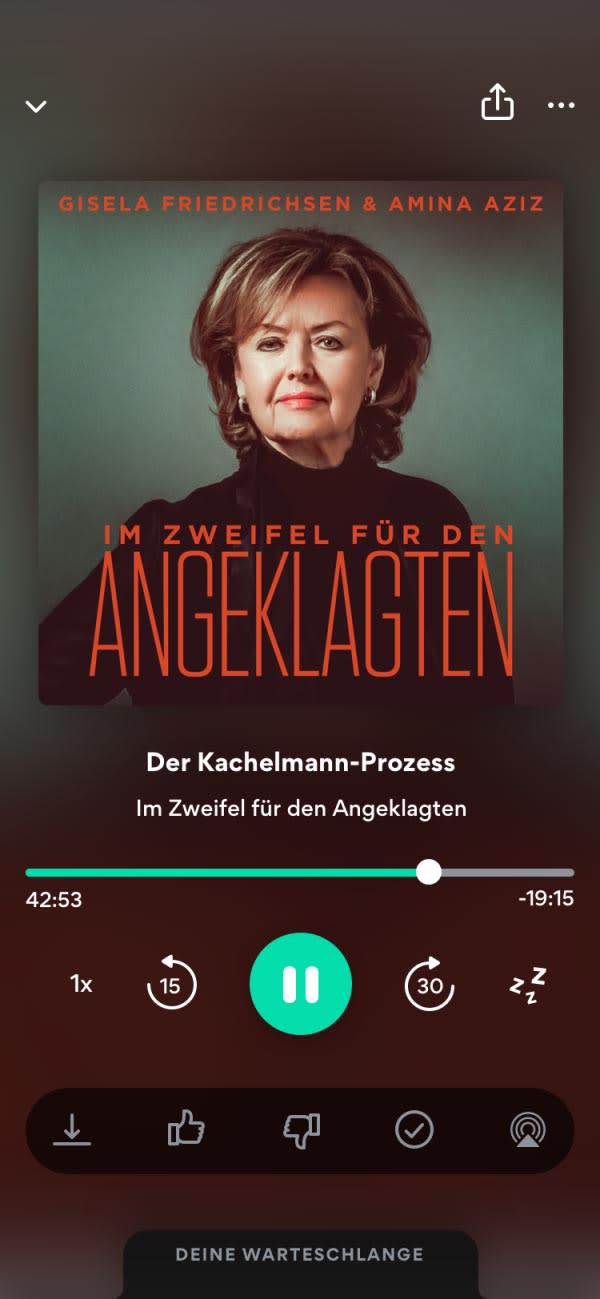Change the 1x playback speed
This screenshot has height=1299, width=600.
click(81, 984)
